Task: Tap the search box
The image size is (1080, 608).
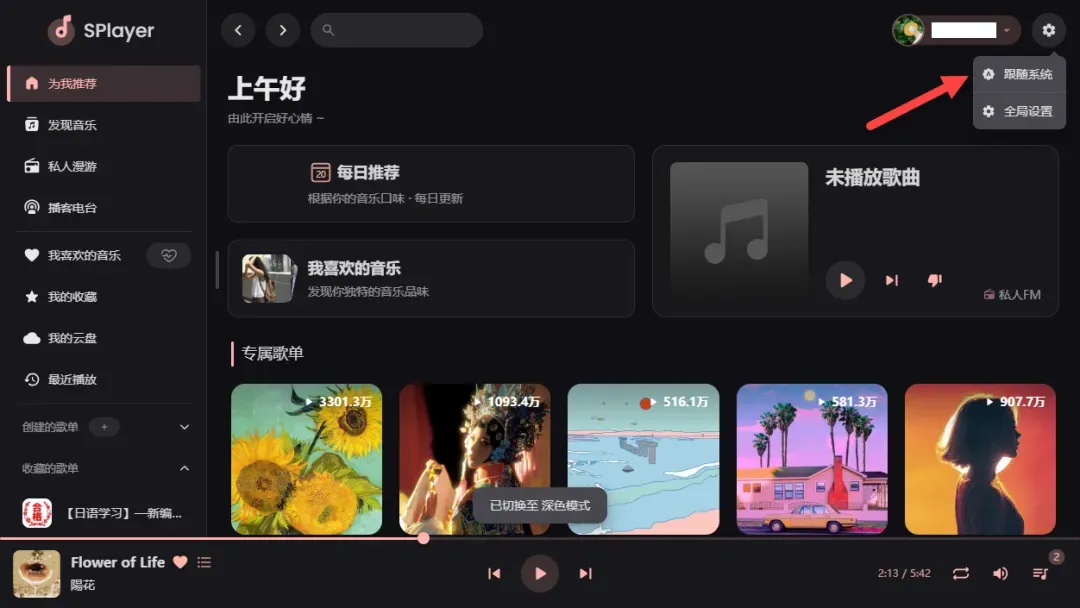Action: tap(398, 30)
